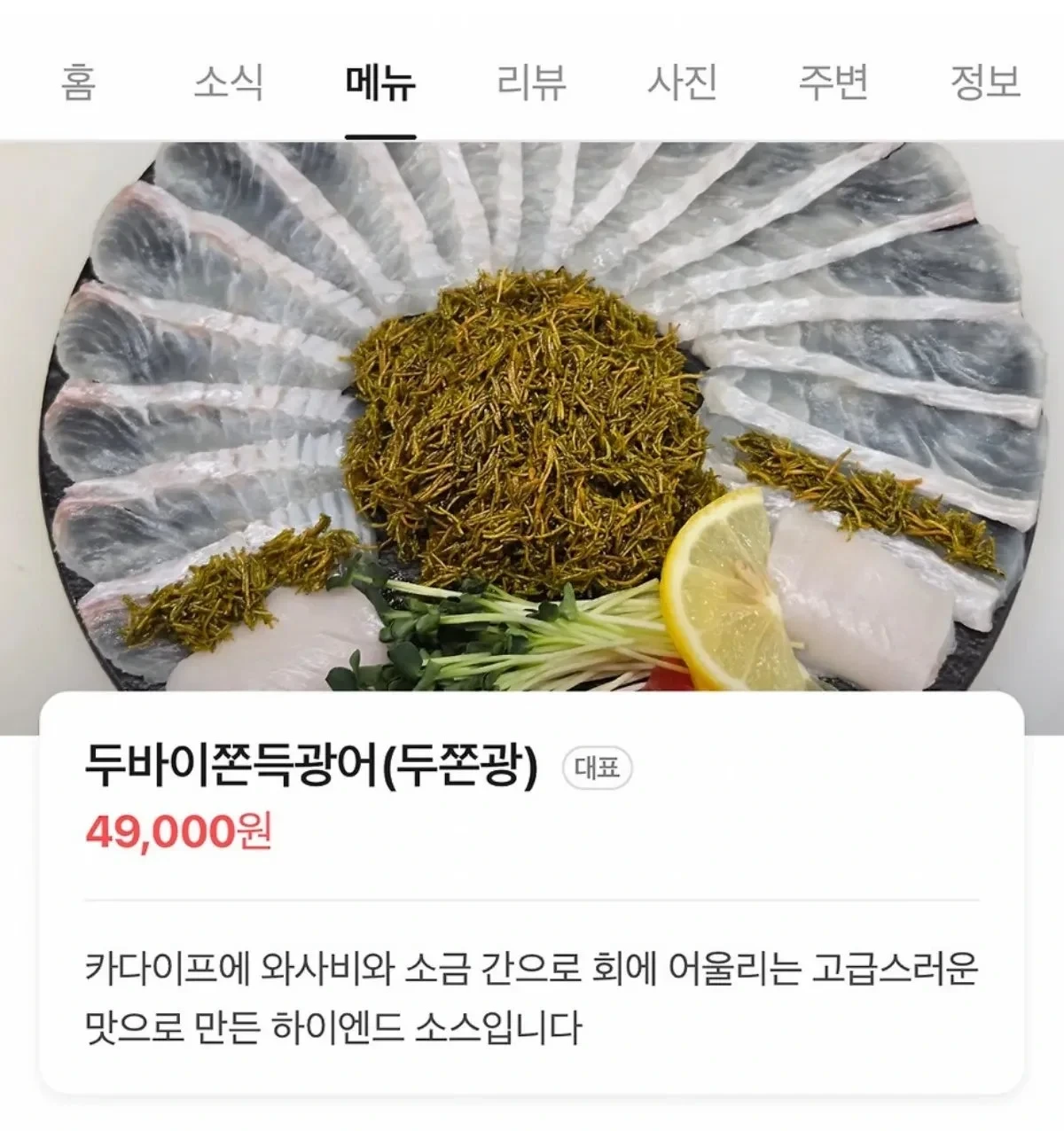This screenshot has height=1131, width=1064.
Task: View the 사진 tab
Action: click(682, 82)
